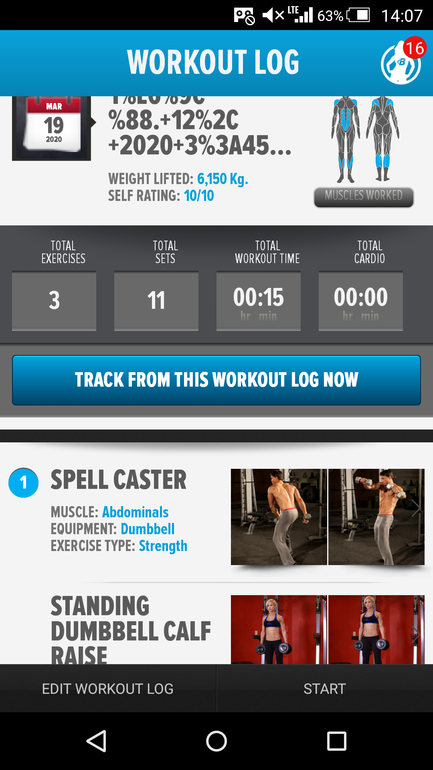Open the Standing Dumbbell Calf Raise exercise
433x770 pixels.
tap(131, 630)
